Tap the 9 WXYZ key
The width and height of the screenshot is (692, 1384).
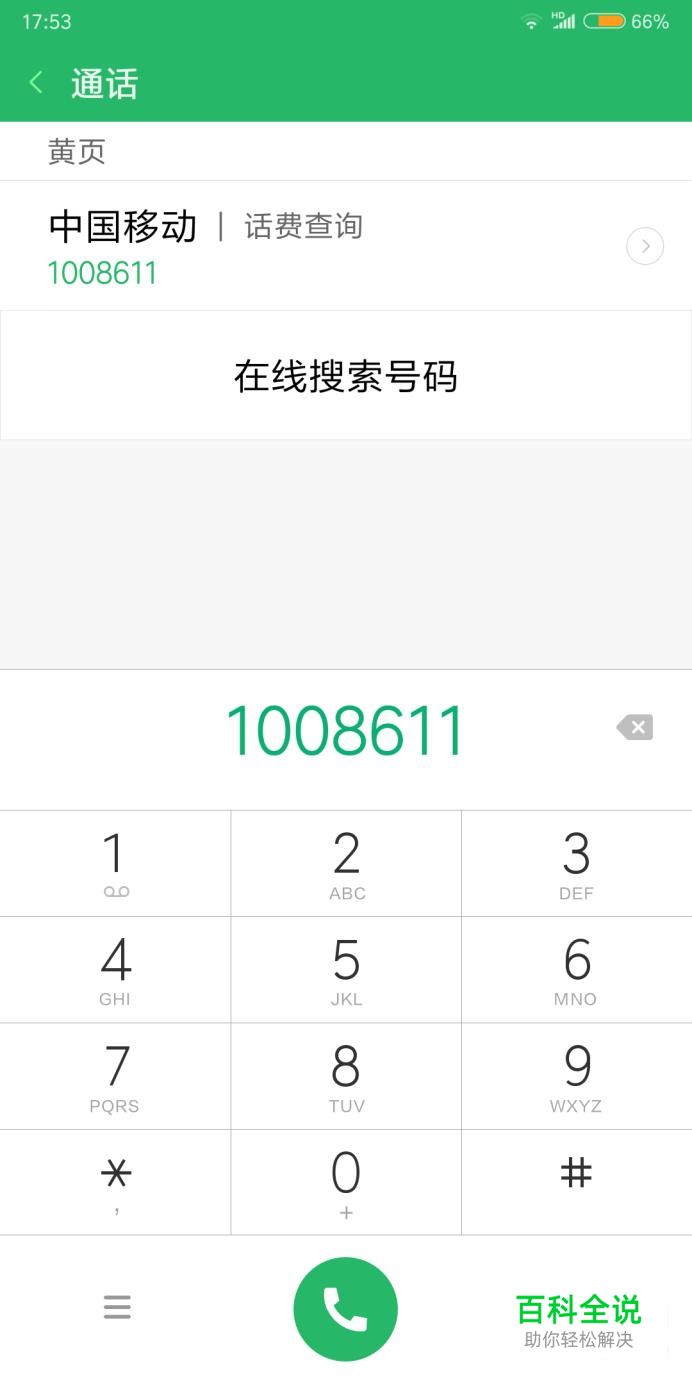[x=577, y=1076]
